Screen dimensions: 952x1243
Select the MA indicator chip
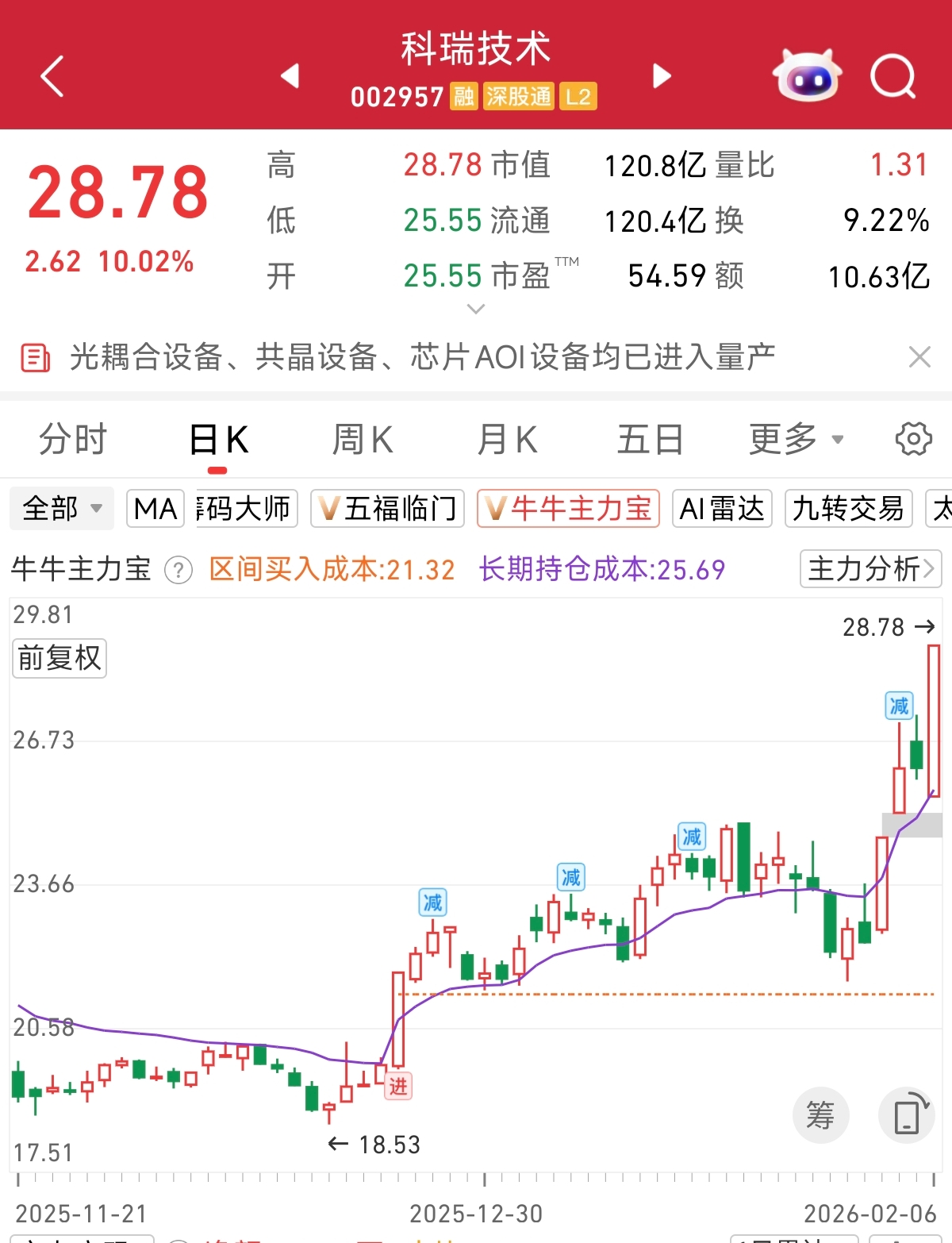[x=155, y=508]
